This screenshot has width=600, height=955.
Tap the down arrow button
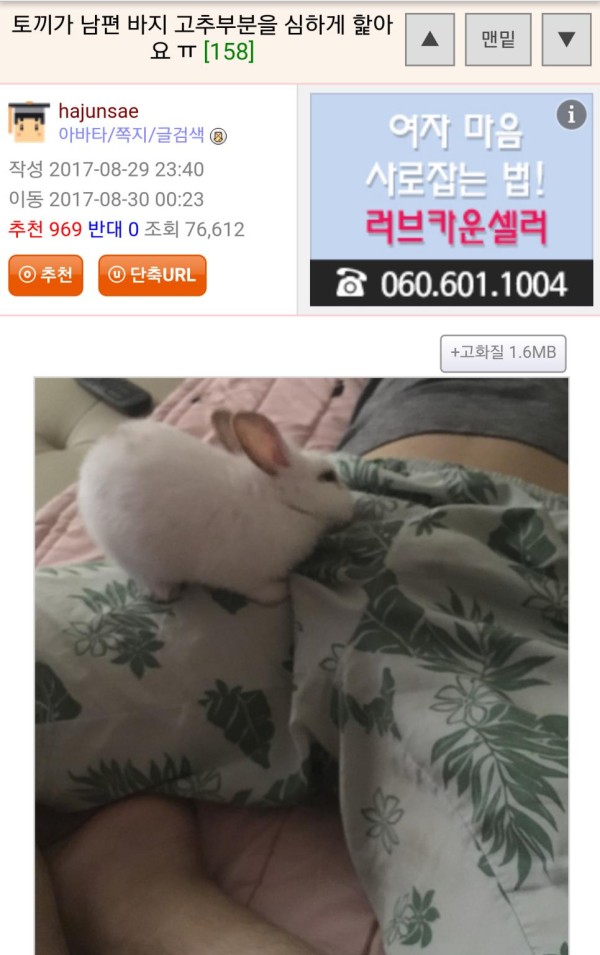click(566, 40)
